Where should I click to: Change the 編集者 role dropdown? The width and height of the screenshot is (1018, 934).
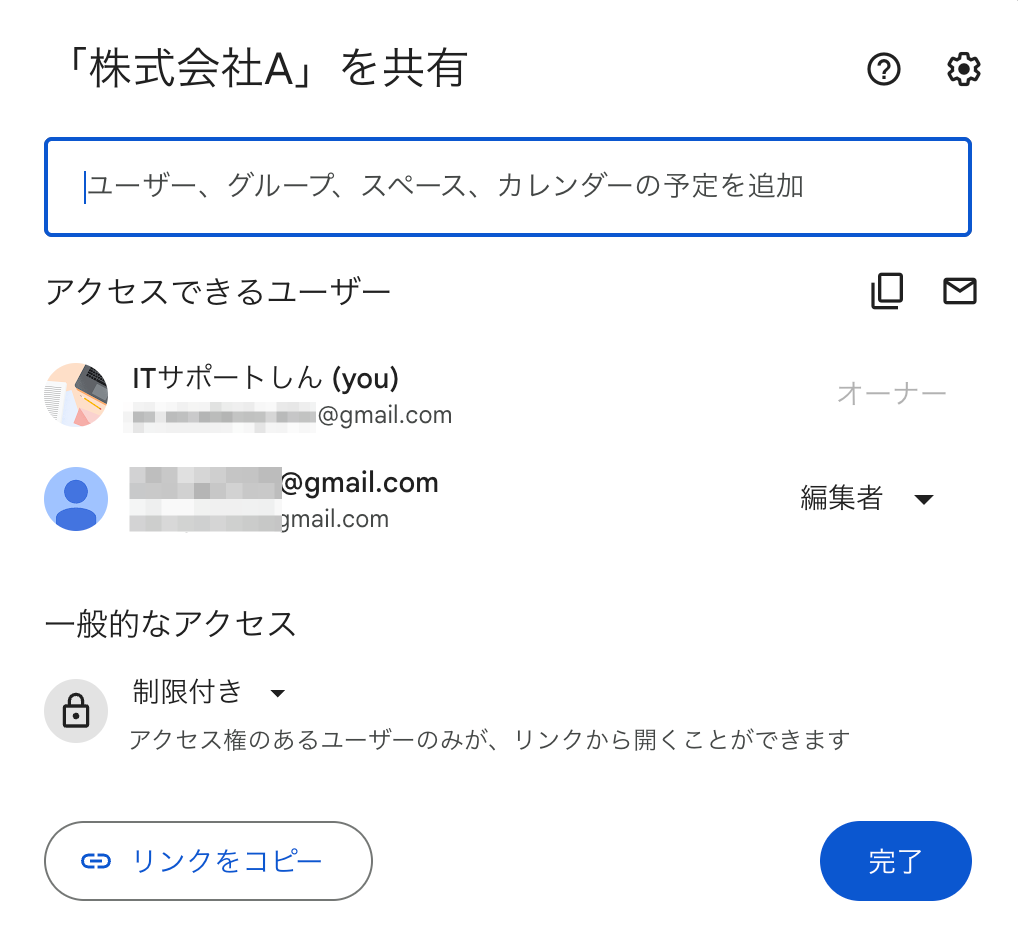coord(866,498)
